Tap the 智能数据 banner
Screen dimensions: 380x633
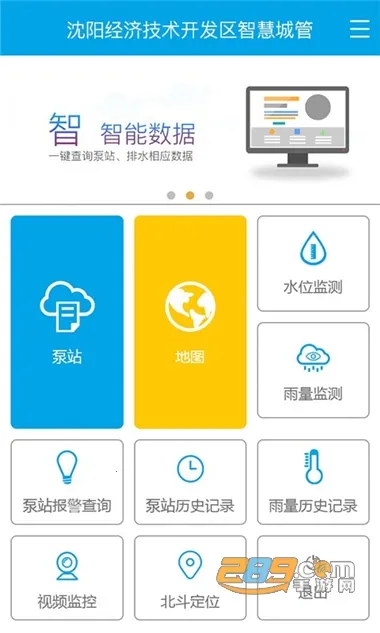click(190, 129)
